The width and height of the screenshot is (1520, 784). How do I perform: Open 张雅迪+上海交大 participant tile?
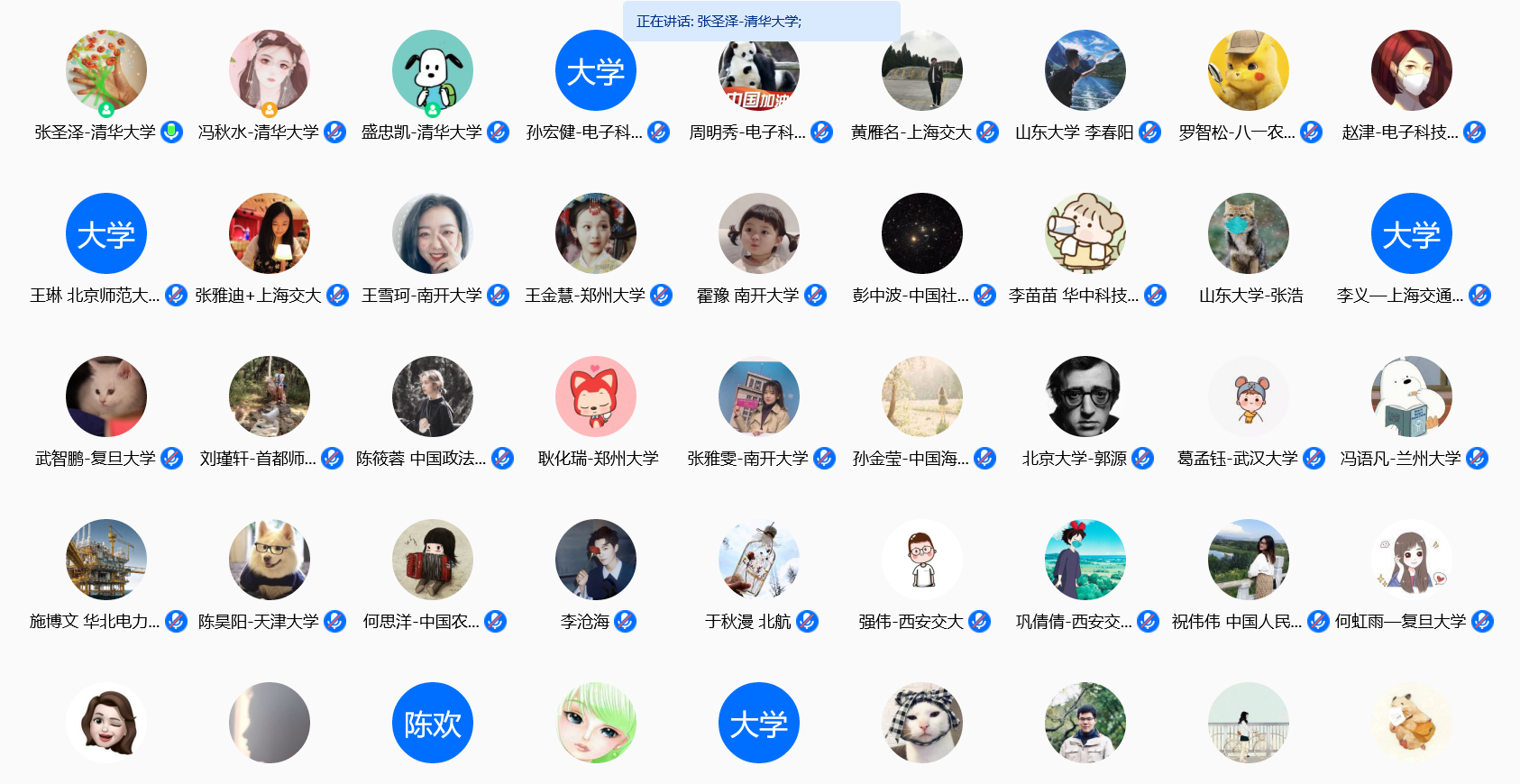(x=270, y=234)
